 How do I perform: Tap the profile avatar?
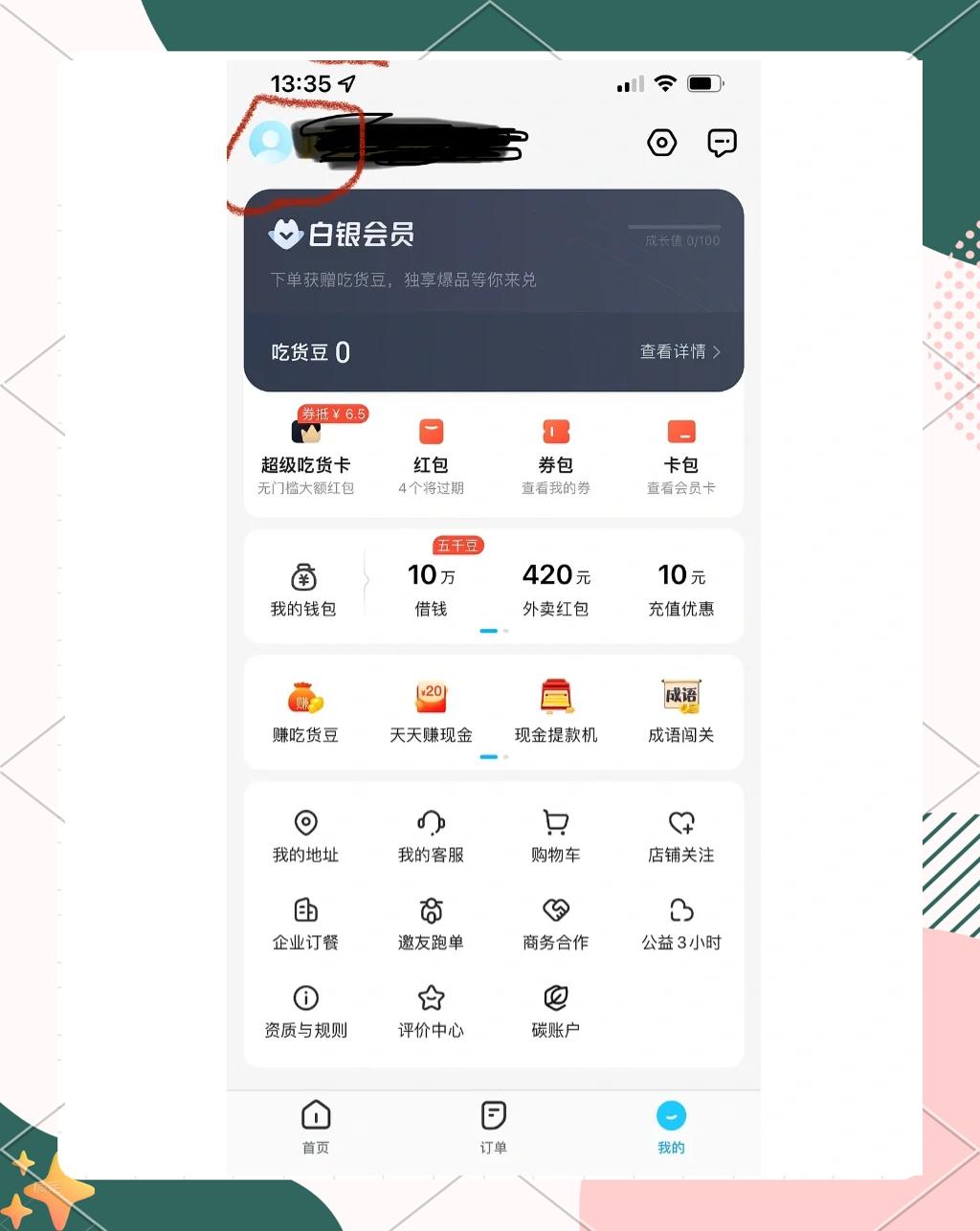tap(270, 142)
